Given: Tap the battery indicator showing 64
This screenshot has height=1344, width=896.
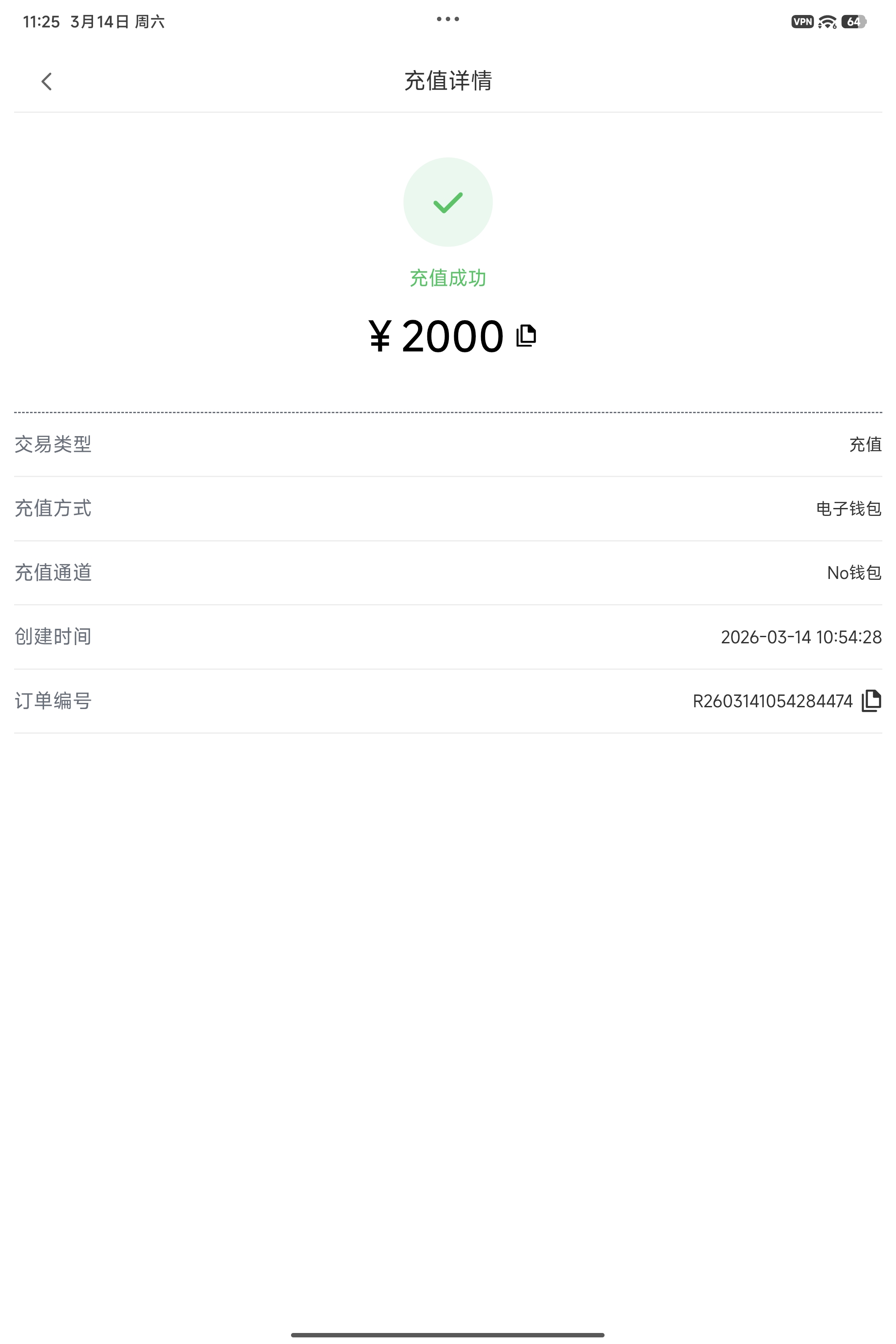Looking at the screenshot, I should tap(854, 21).
